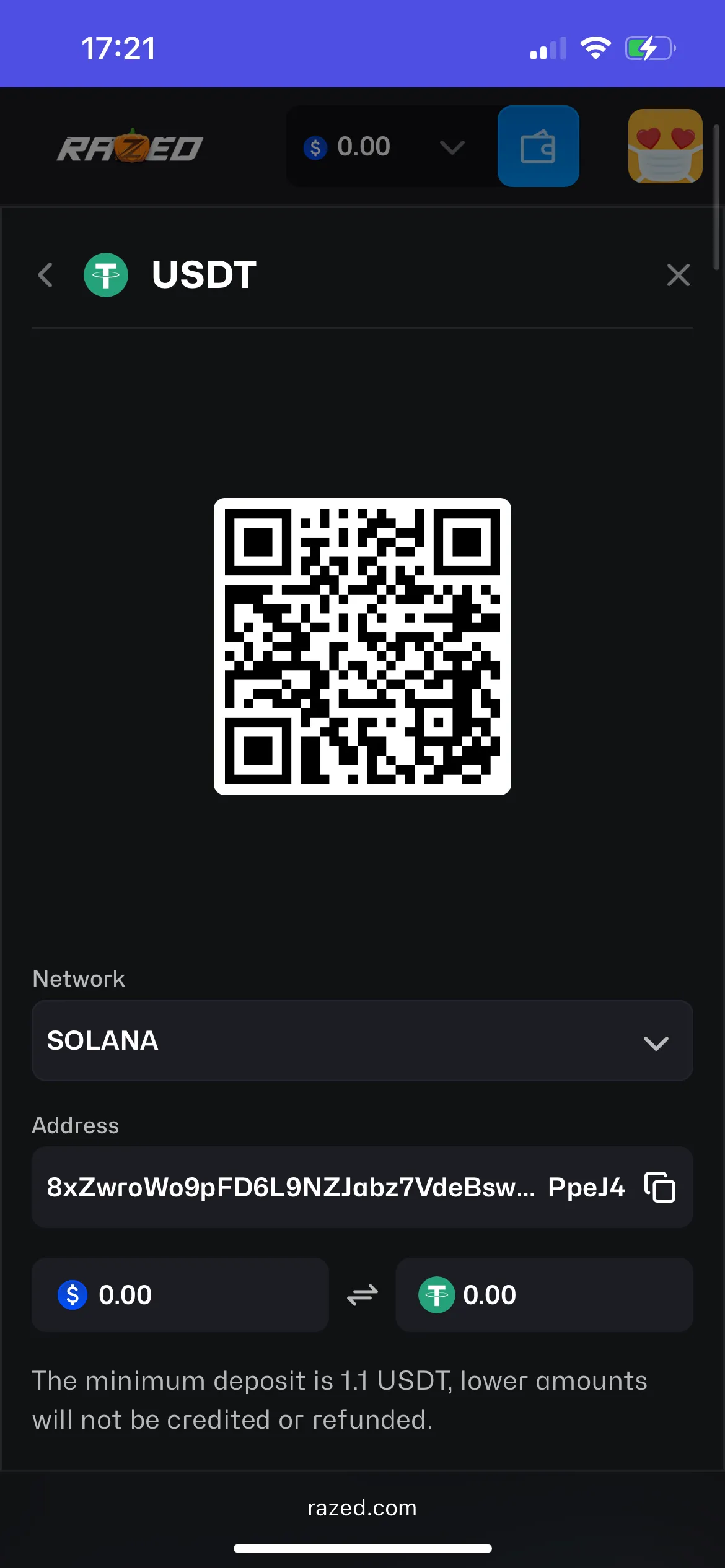Open the Razed home logo
Viewport: 725px width, 1568px height.
[x=130, y=147]
